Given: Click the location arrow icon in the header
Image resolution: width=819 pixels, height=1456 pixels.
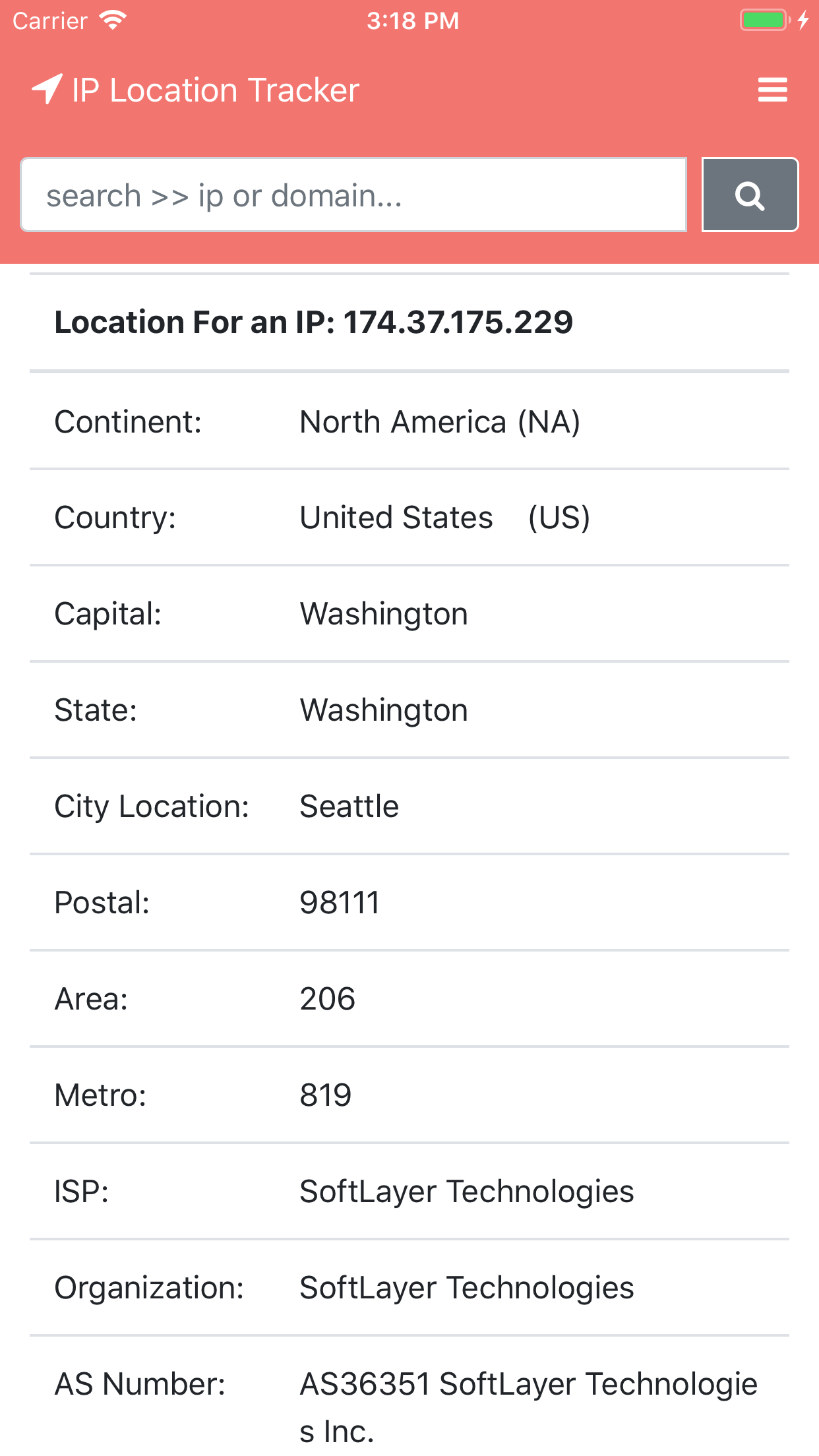Looking at the screenshot, I should coord(46,89).
